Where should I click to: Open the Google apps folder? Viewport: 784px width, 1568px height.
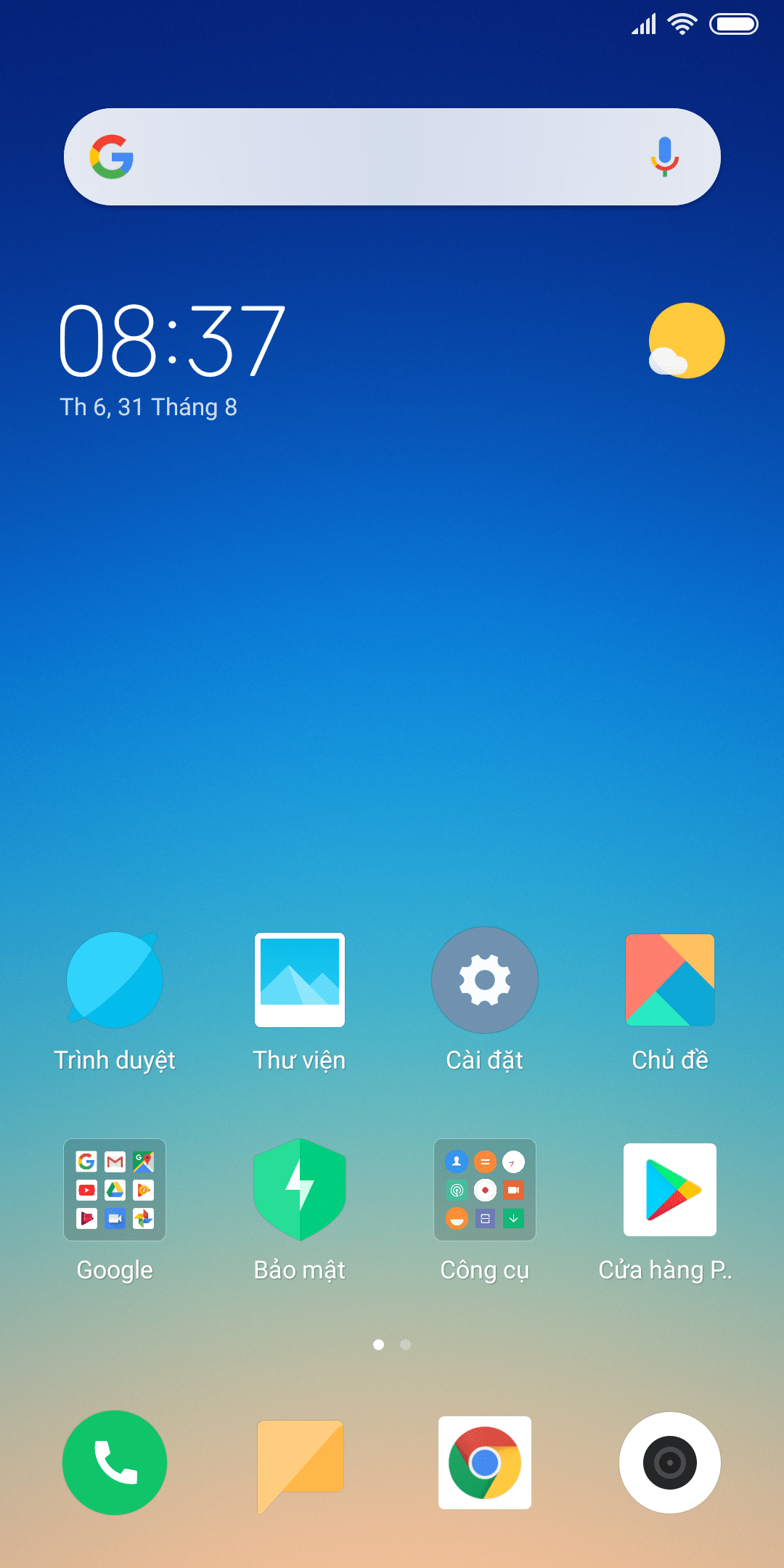(115, 1190)
